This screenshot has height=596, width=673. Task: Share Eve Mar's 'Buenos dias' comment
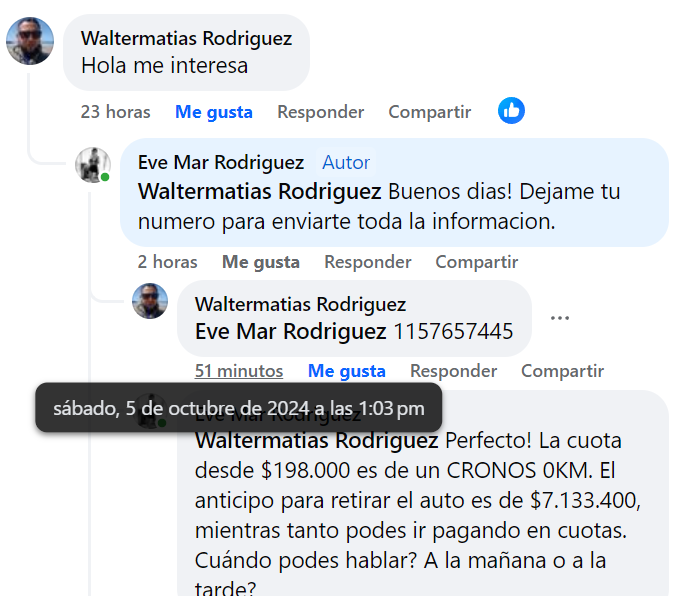[476, 262]
